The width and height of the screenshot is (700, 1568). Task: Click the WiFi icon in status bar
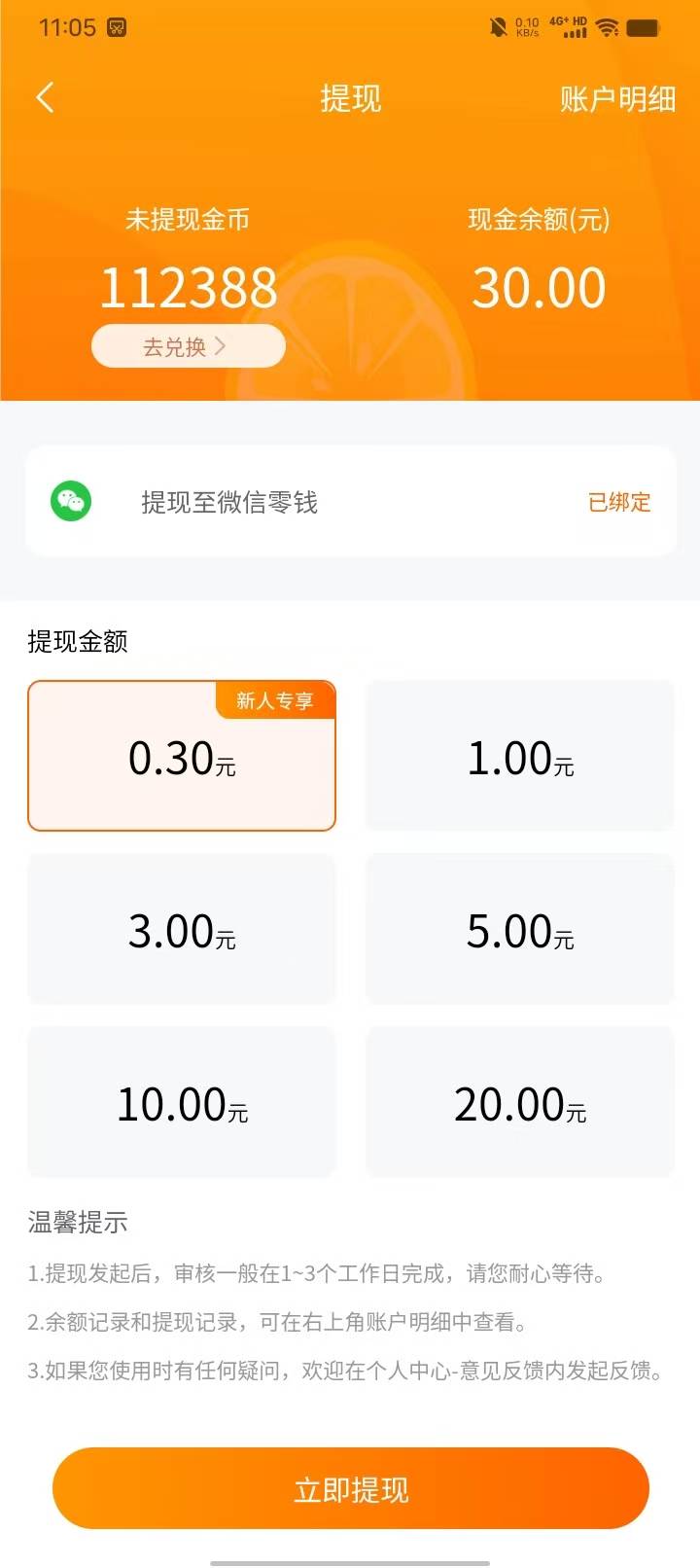[605, 27]
